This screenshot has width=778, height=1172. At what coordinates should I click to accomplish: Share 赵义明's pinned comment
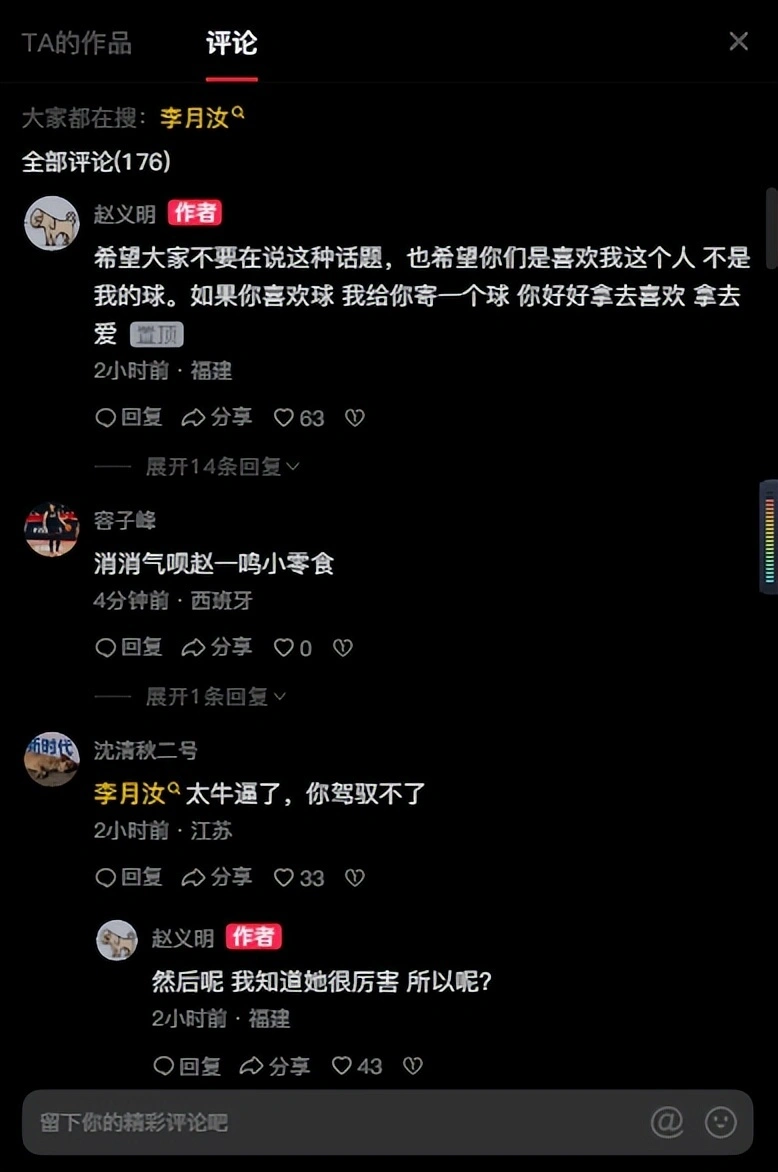click(x=216, y=418)
